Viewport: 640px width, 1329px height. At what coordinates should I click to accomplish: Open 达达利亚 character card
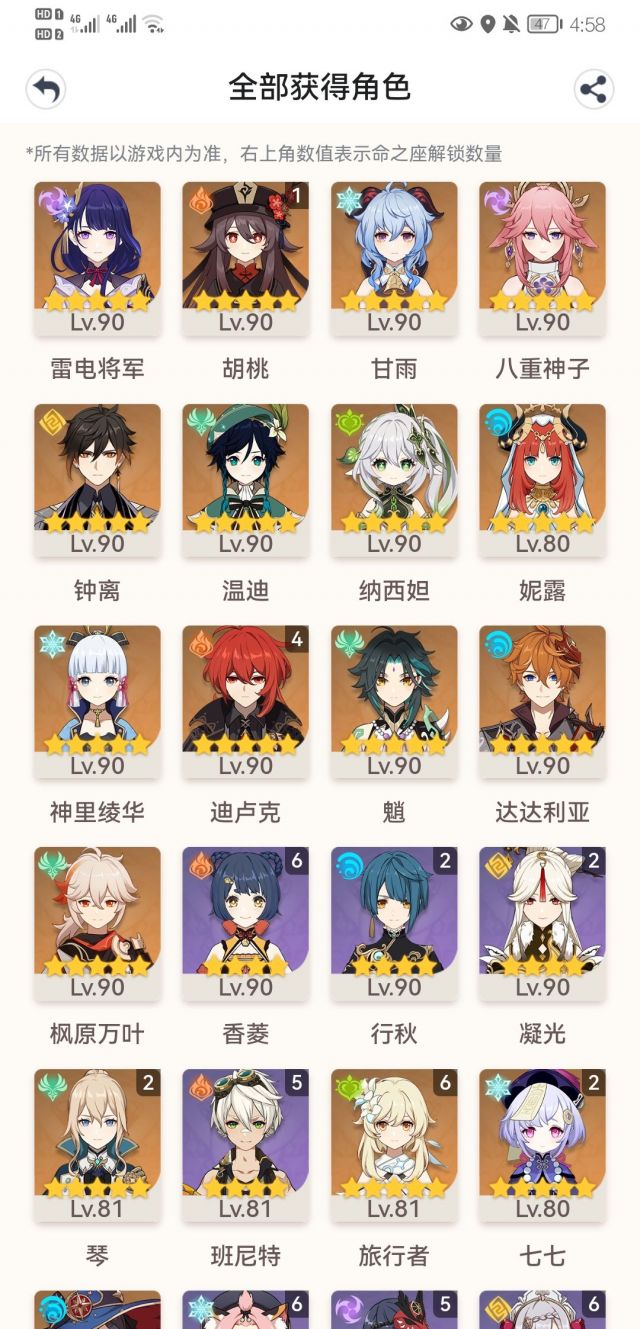(x=542, y=701)
